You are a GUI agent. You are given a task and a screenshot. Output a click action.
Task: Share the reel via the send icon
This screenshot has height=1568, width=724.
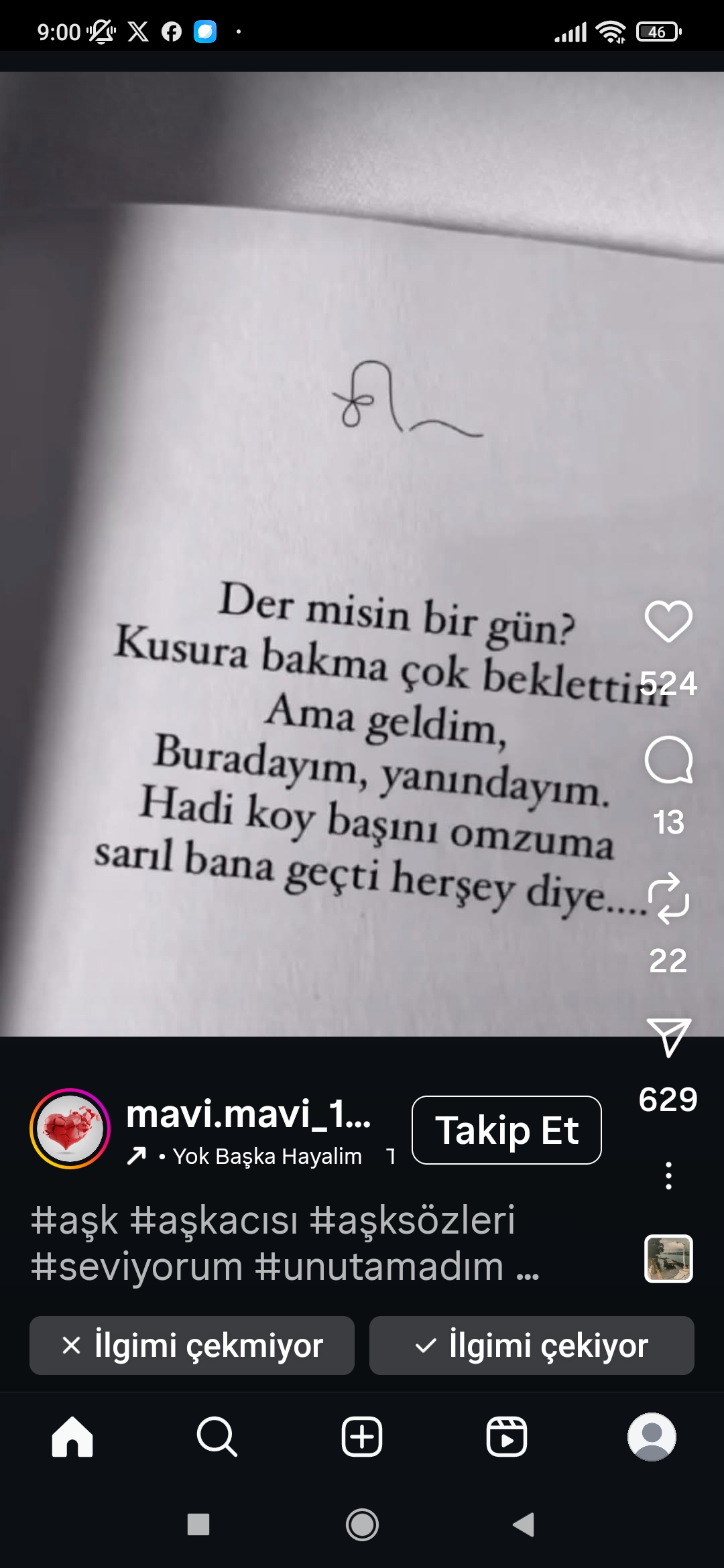tap(668, 1037)
